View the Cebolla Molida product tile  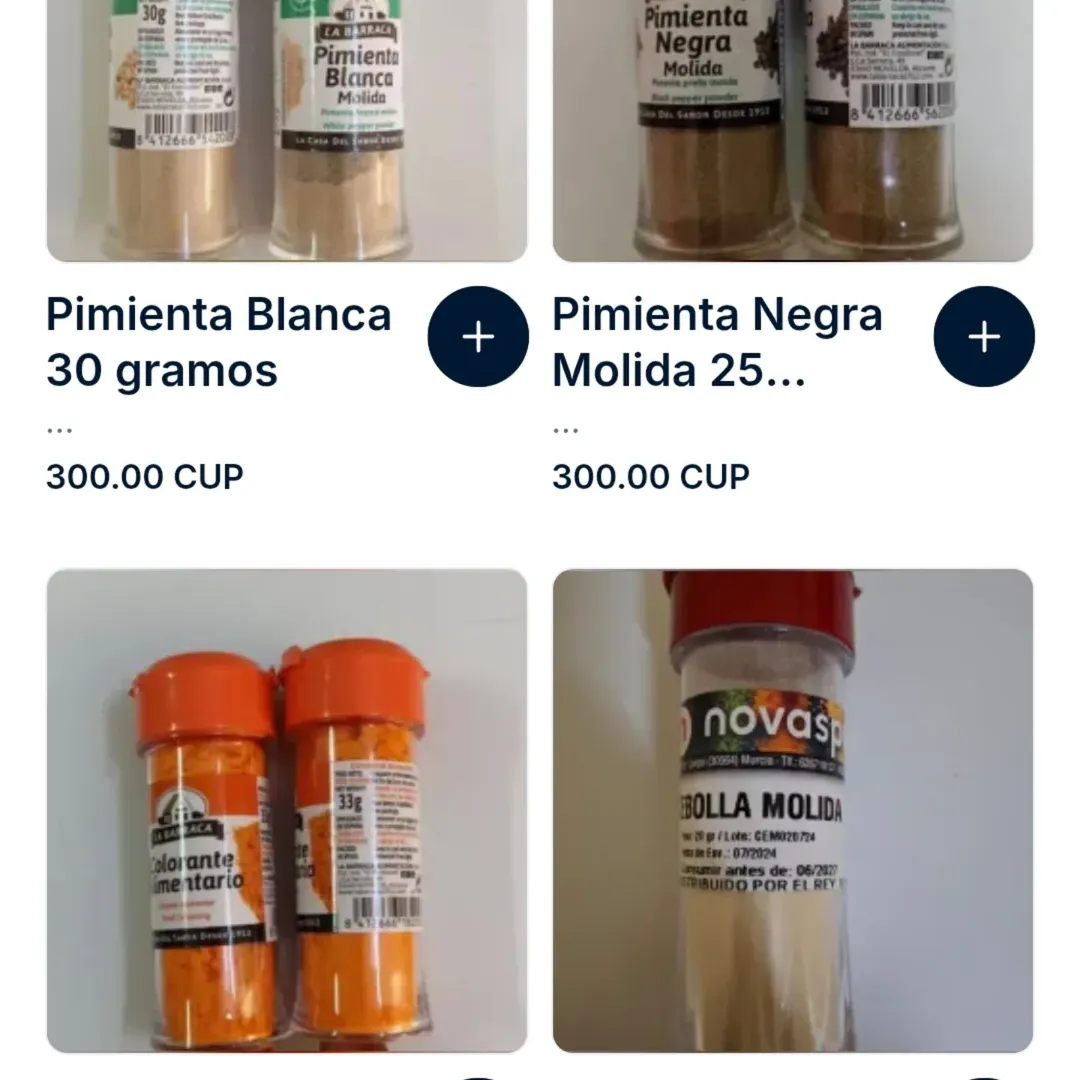point(792,810)
